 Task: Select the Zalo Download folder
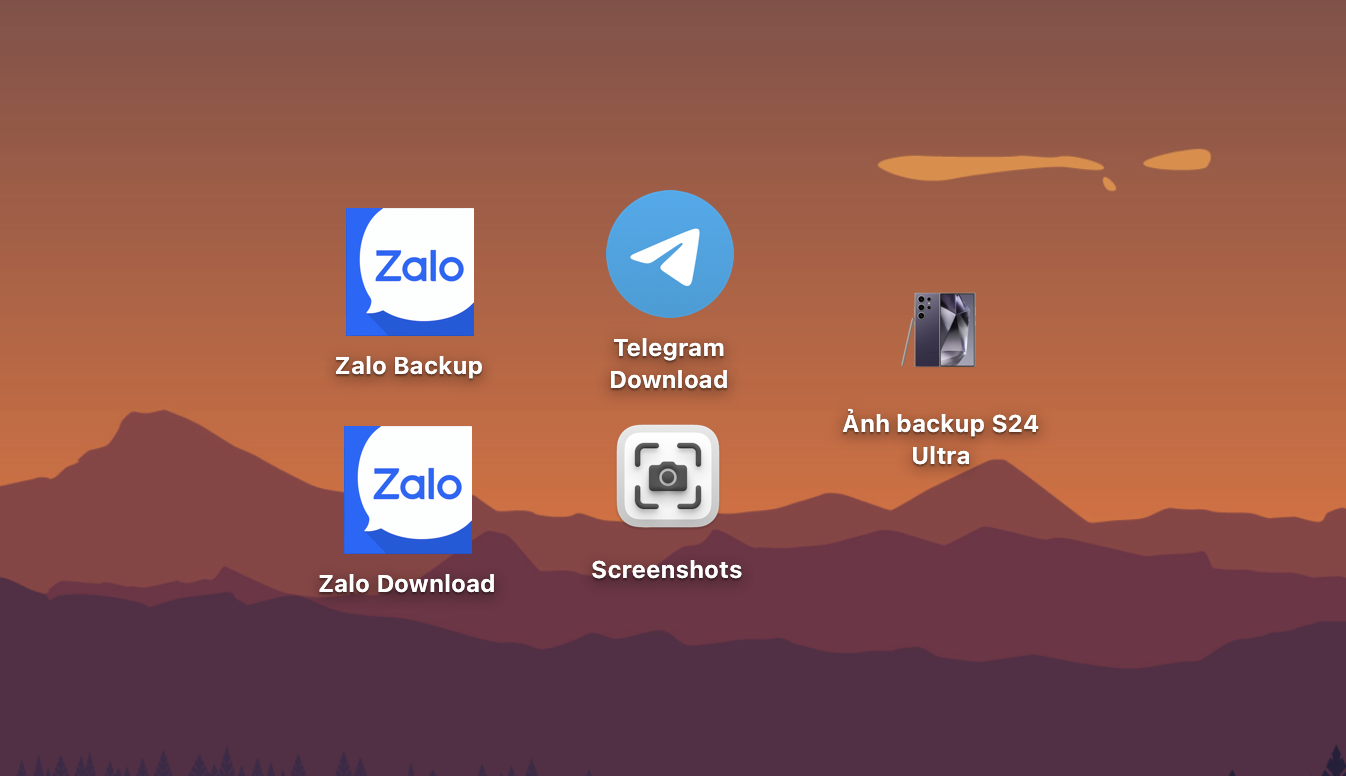(407, 490)
